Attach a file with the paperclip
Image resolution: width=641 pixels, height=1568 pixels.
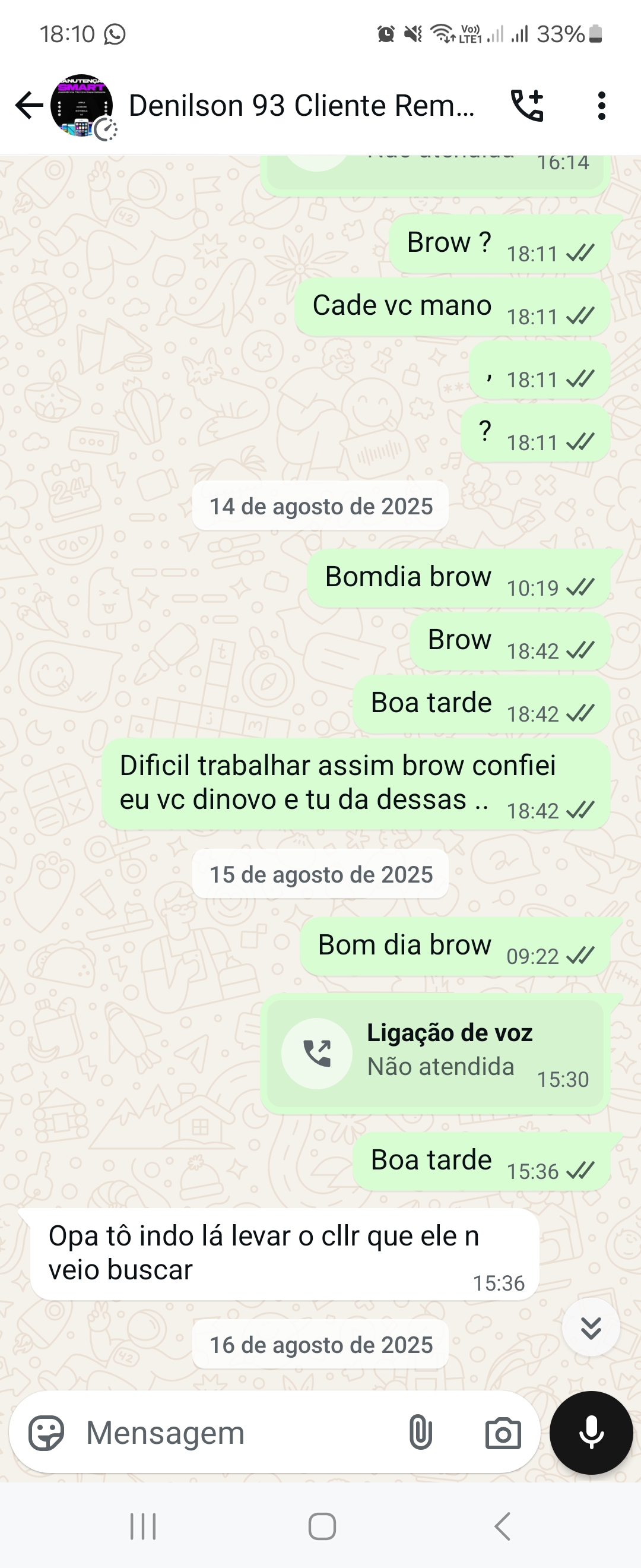pyautogui.click(x=420, y=1433)
